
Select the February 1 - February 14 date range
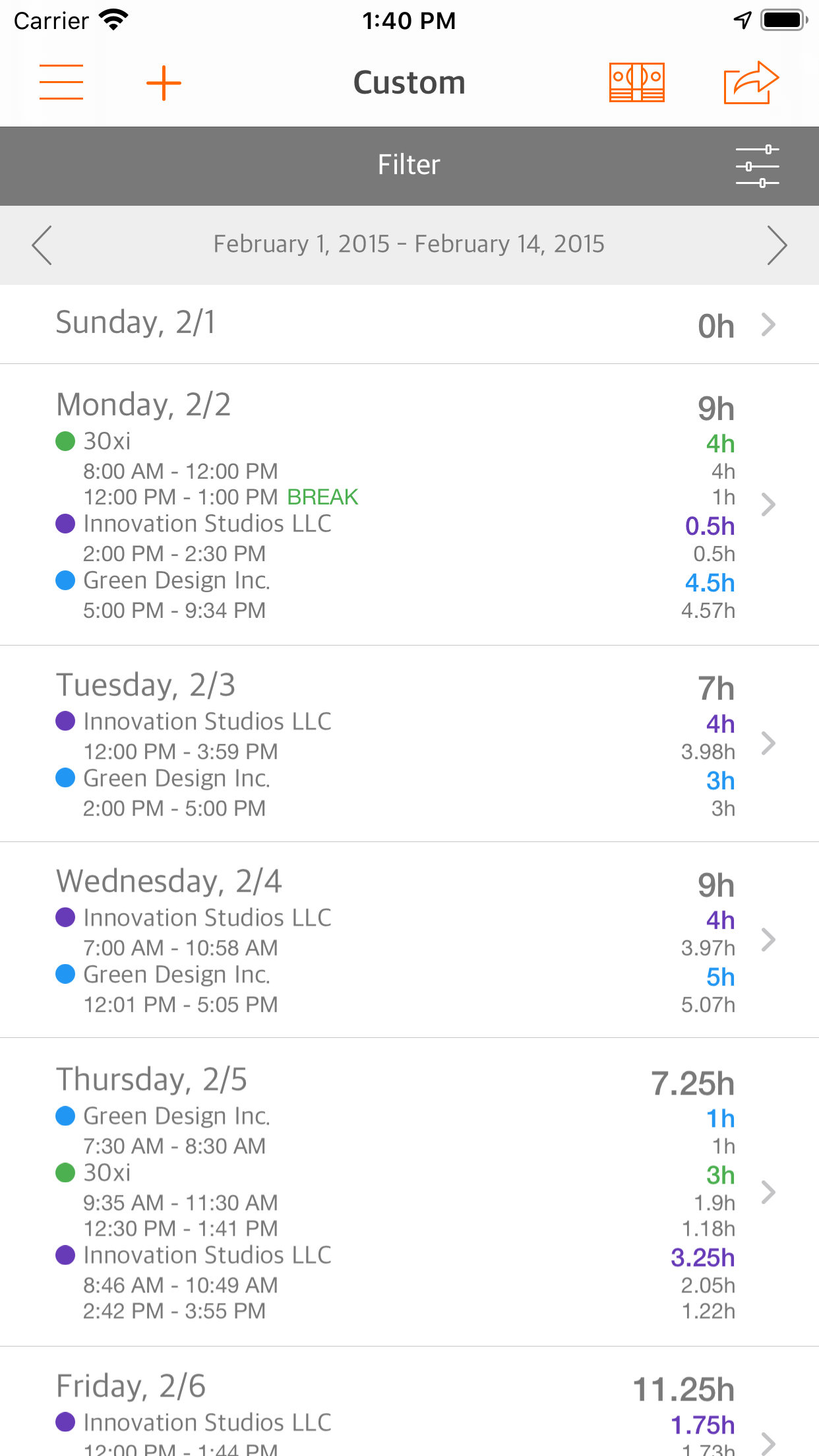tap(409, 245)
